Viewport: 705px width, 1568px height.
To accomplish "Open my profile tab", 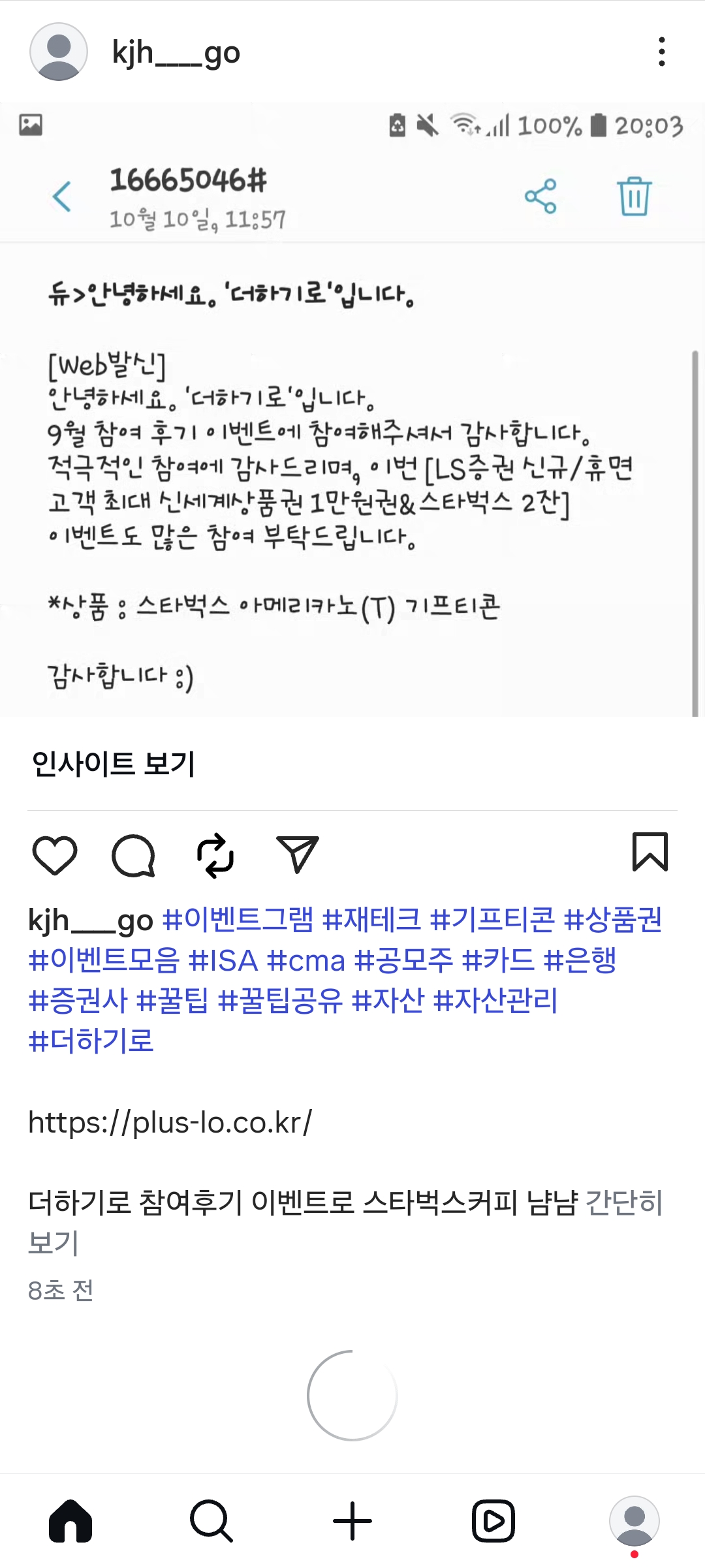I will coord(634,1521).
